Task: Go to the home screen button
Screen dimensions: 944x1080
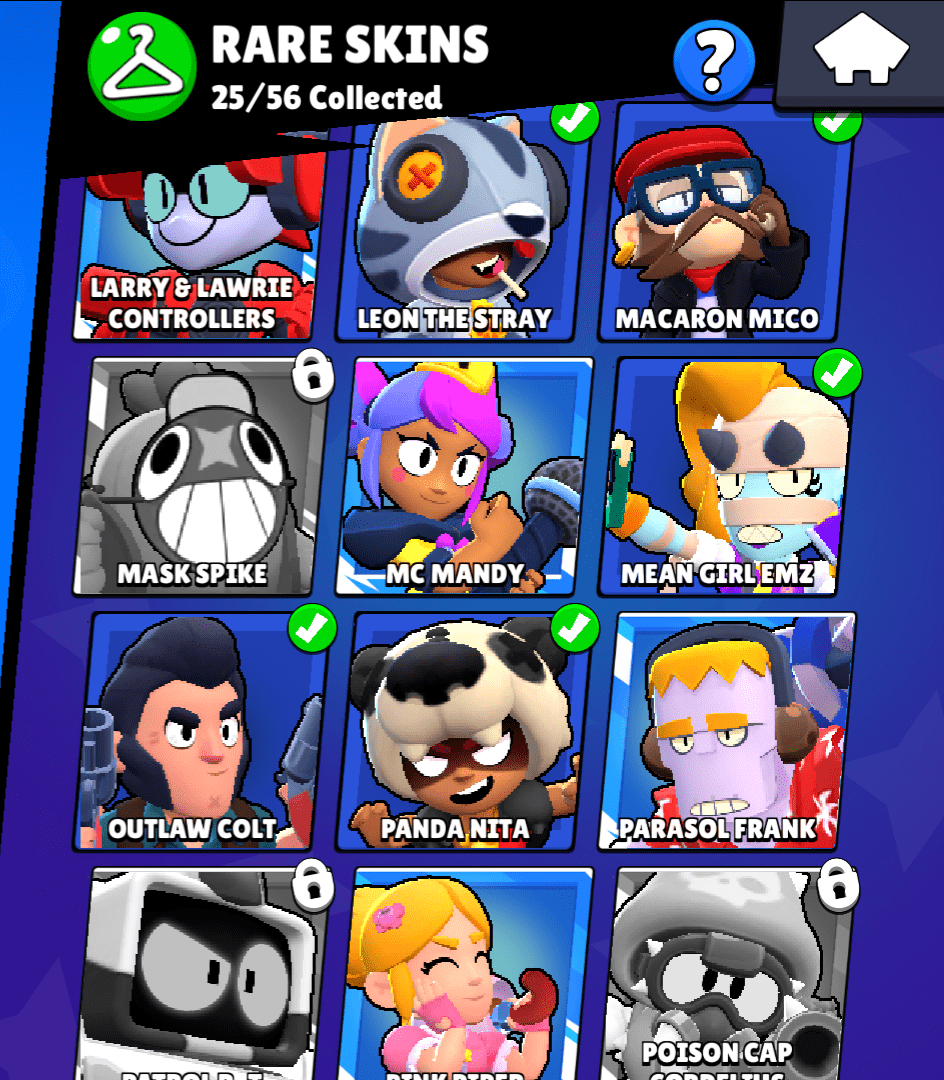Action: point(861,50)
